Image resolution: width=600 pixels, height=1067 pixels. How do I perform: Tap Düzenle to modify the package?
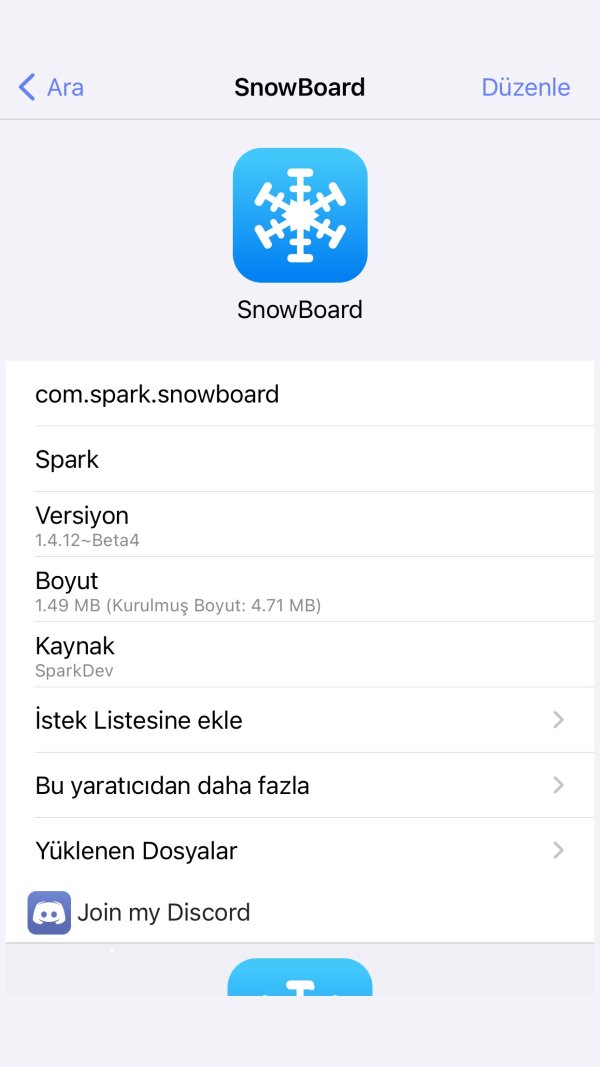(525, 87)
